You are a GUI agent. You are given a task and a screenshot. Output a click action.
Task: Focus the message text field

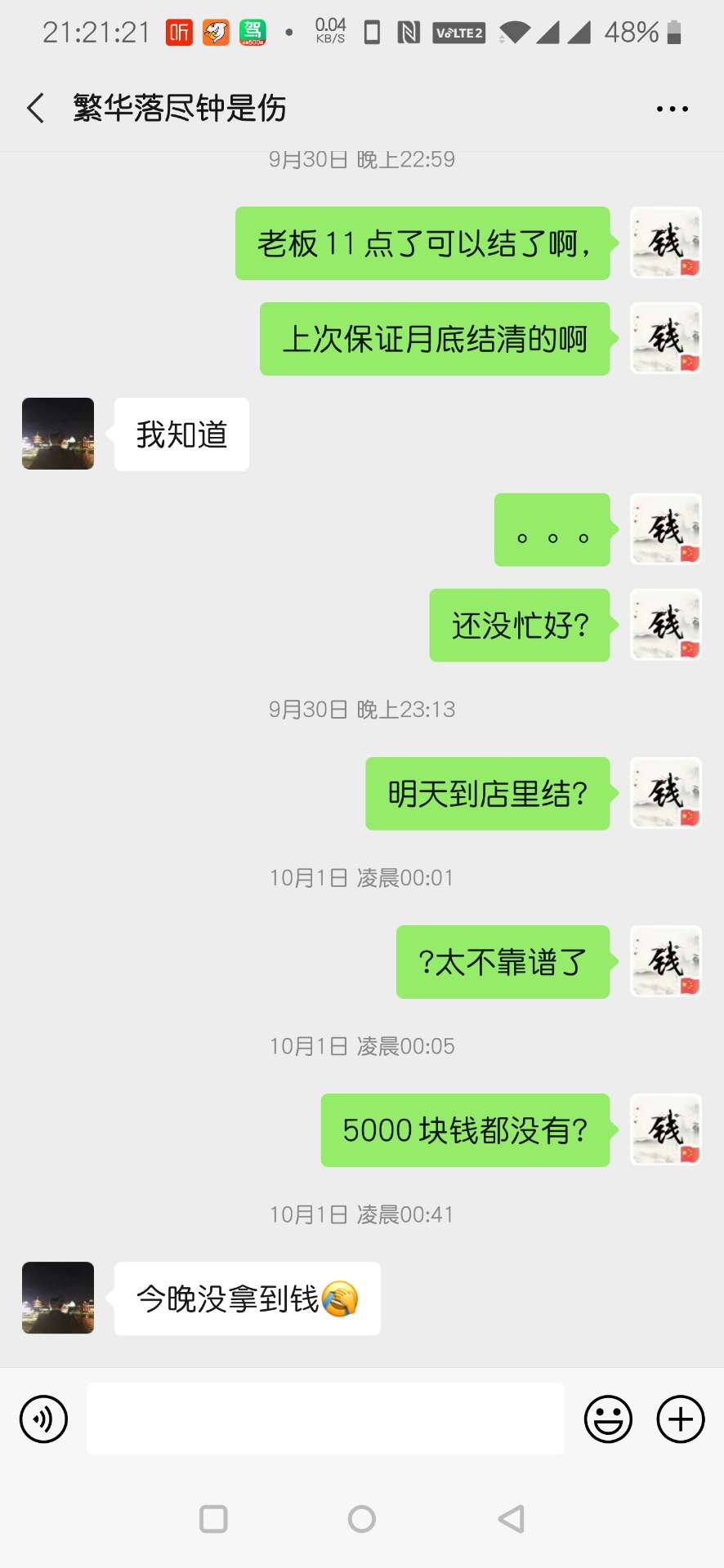325,1419
